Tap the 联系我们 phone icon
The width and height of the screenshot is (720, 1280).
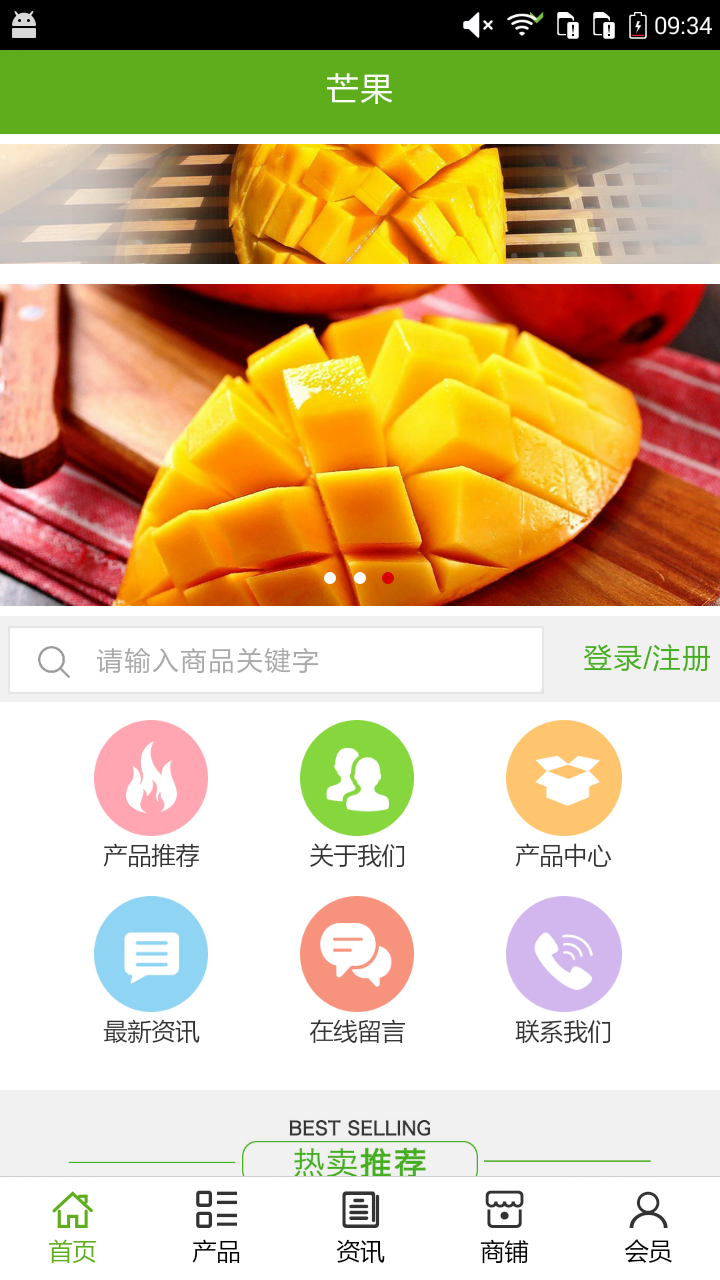click(x=563, y=953)
